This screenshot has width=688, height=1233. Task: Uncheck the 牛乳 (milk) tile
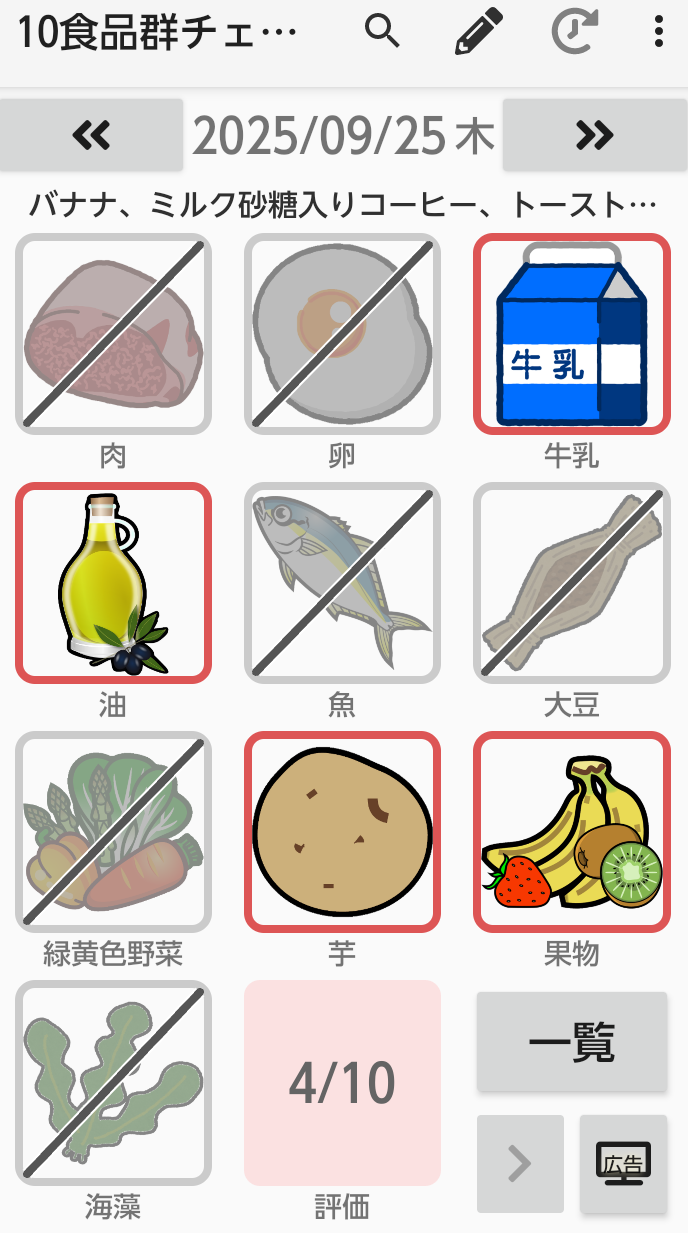click(571, 334)
